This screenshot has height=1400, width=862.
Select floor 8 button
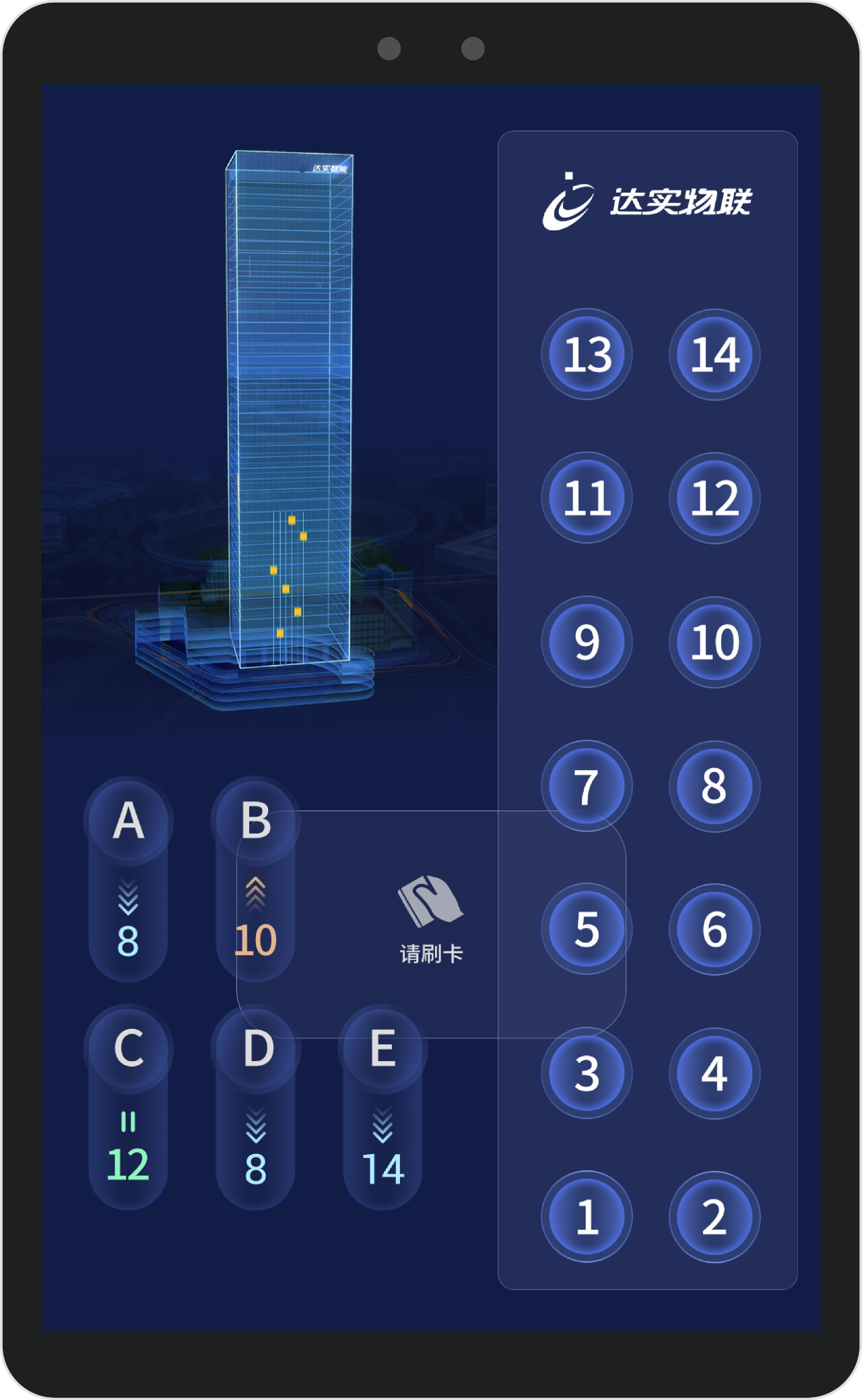pos(715,786)
